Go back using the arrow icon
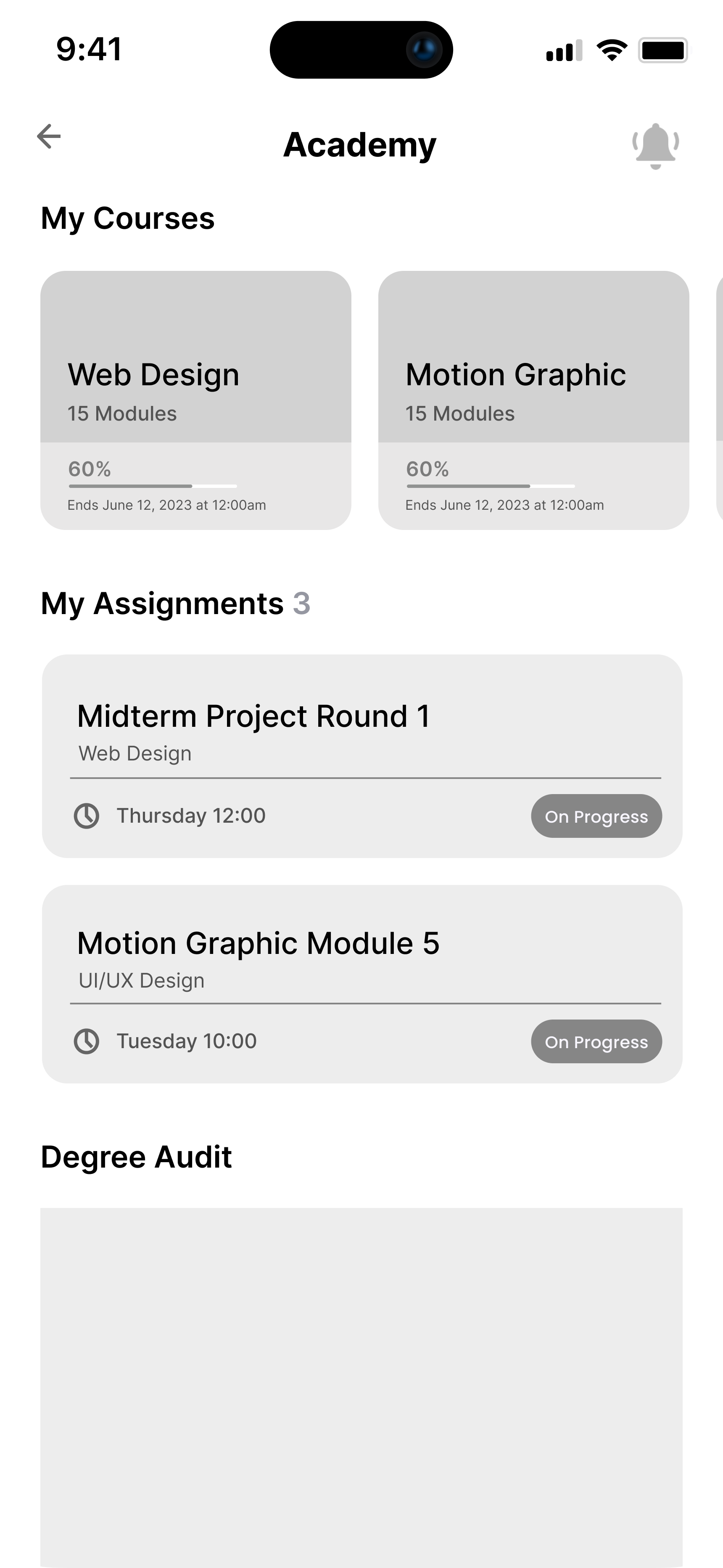The width and height of the screenshot is (723, 1568). [49, 136]
